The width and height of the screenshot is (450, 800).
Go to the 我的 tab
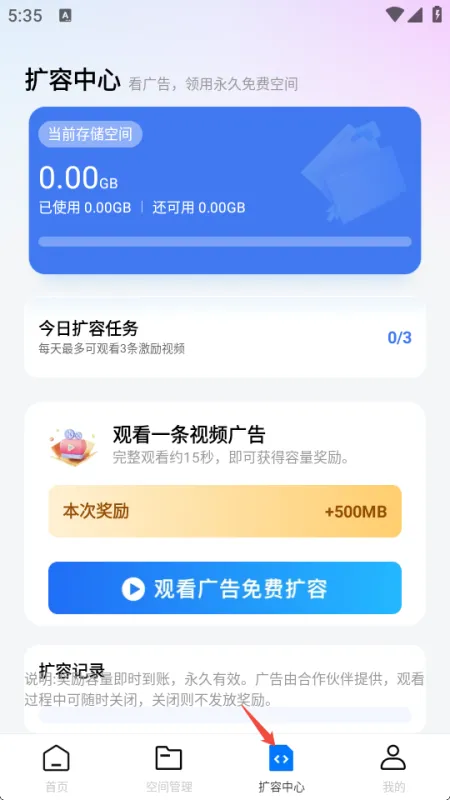(x=393, y=768)
